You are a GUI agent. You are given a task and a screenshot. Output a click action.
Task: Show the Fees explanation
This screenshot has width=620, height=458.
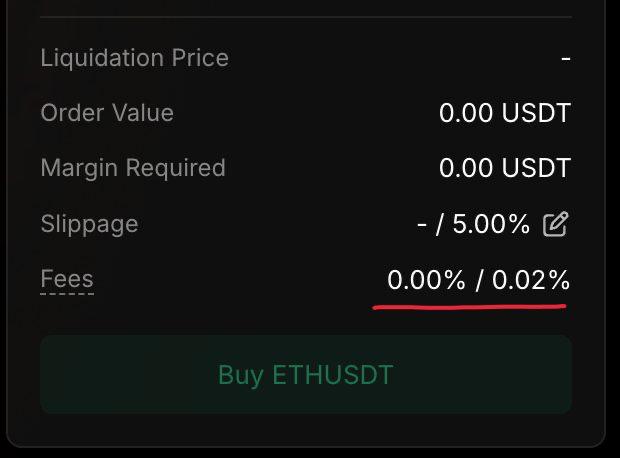tap(67, 279)
